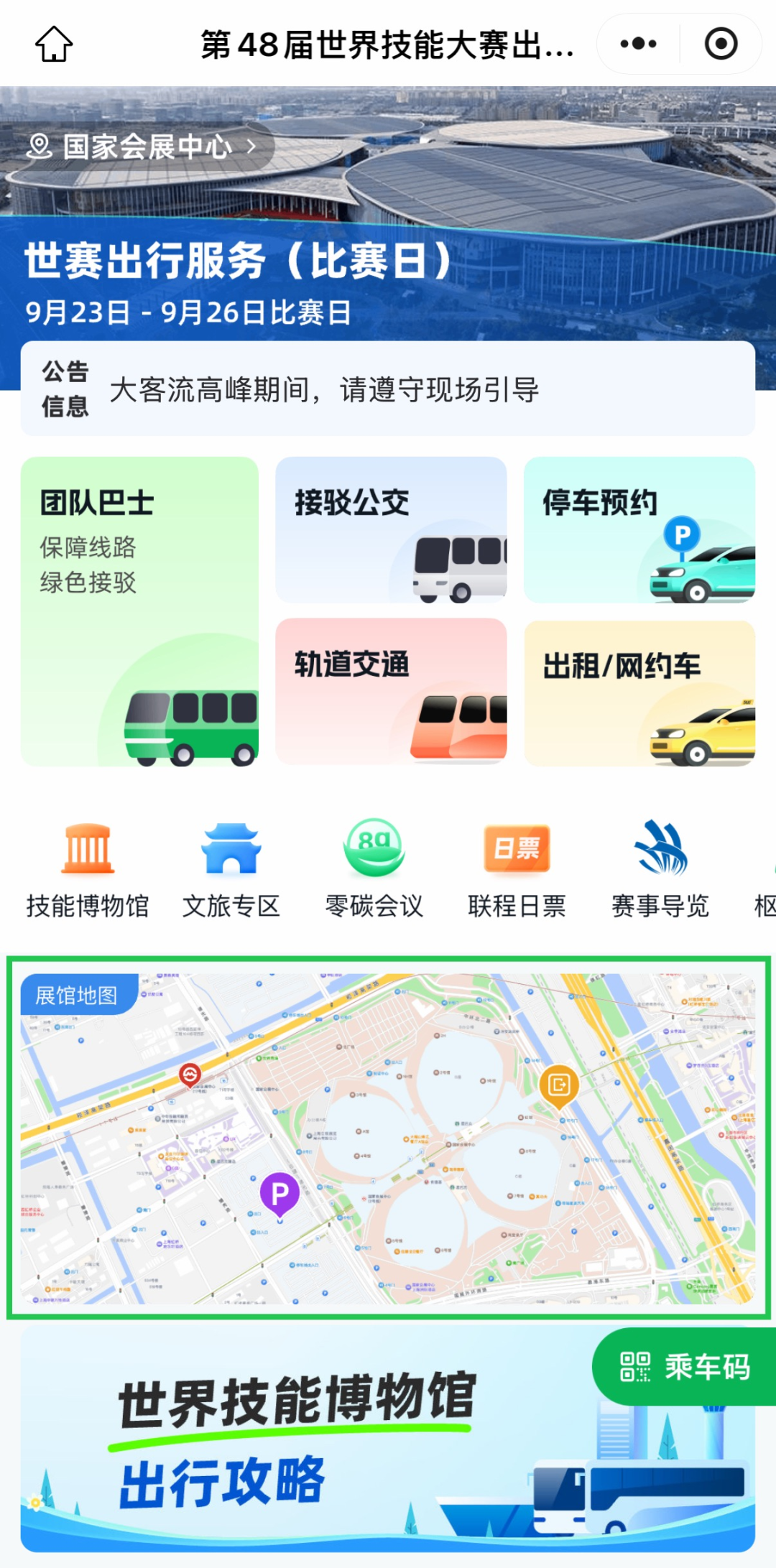Open the 展馆地图 venue map
This screenshot has height=1568, width=776.
(388, 1138)
